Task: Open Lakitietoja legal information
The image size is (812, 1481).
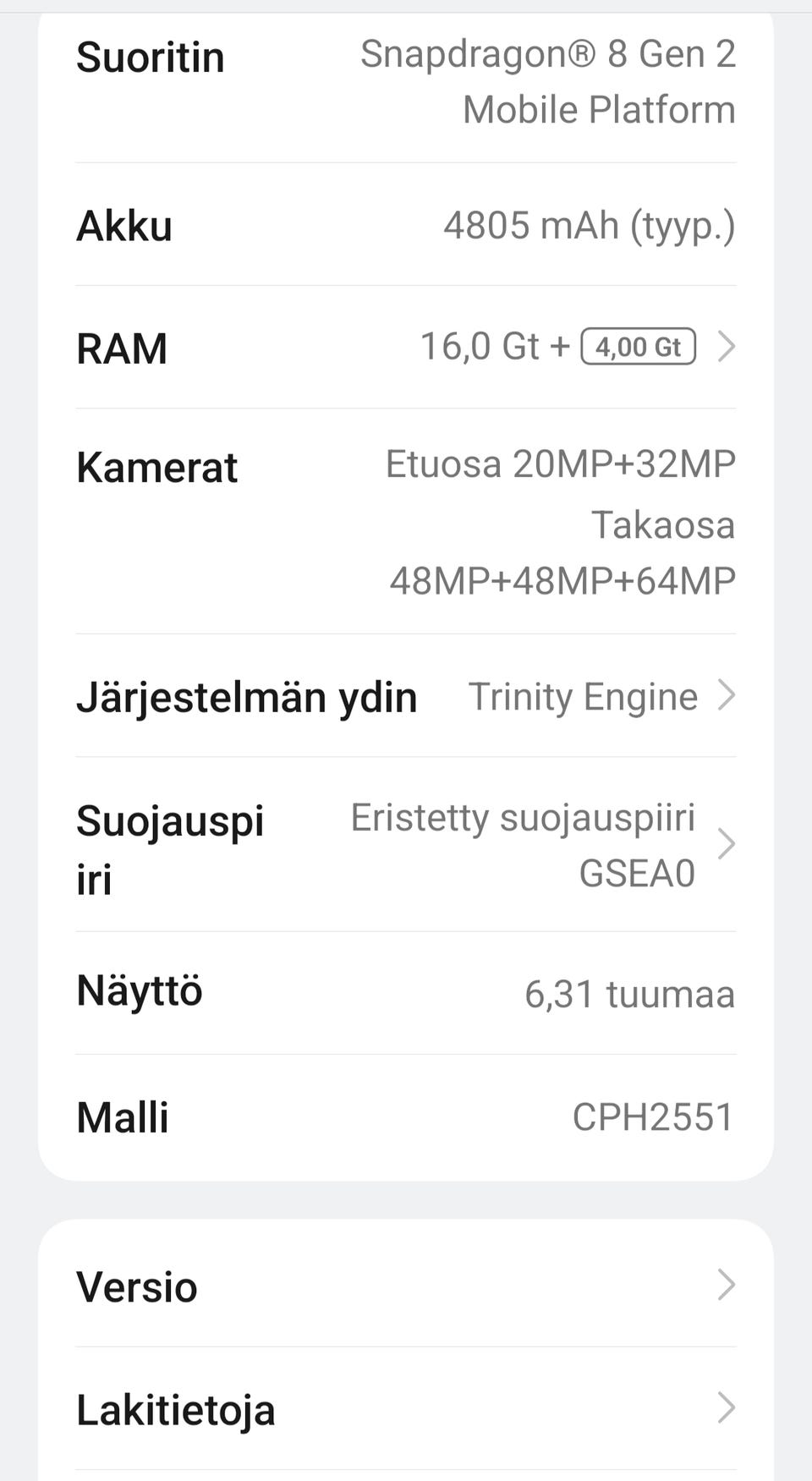Action: tap(406, 1409)
